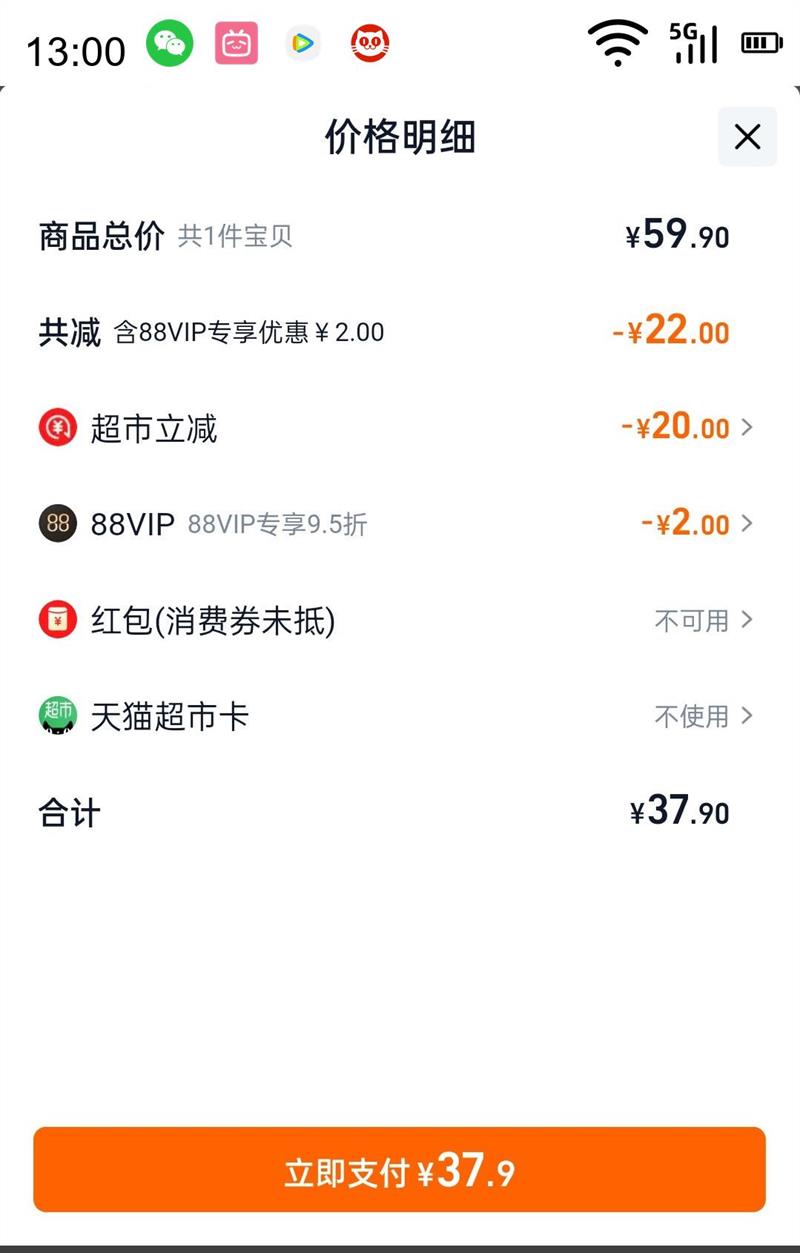Screen dimensions: 800x1253
Task: Choose a 天猫超市卡 payment option
Action: 702,716
